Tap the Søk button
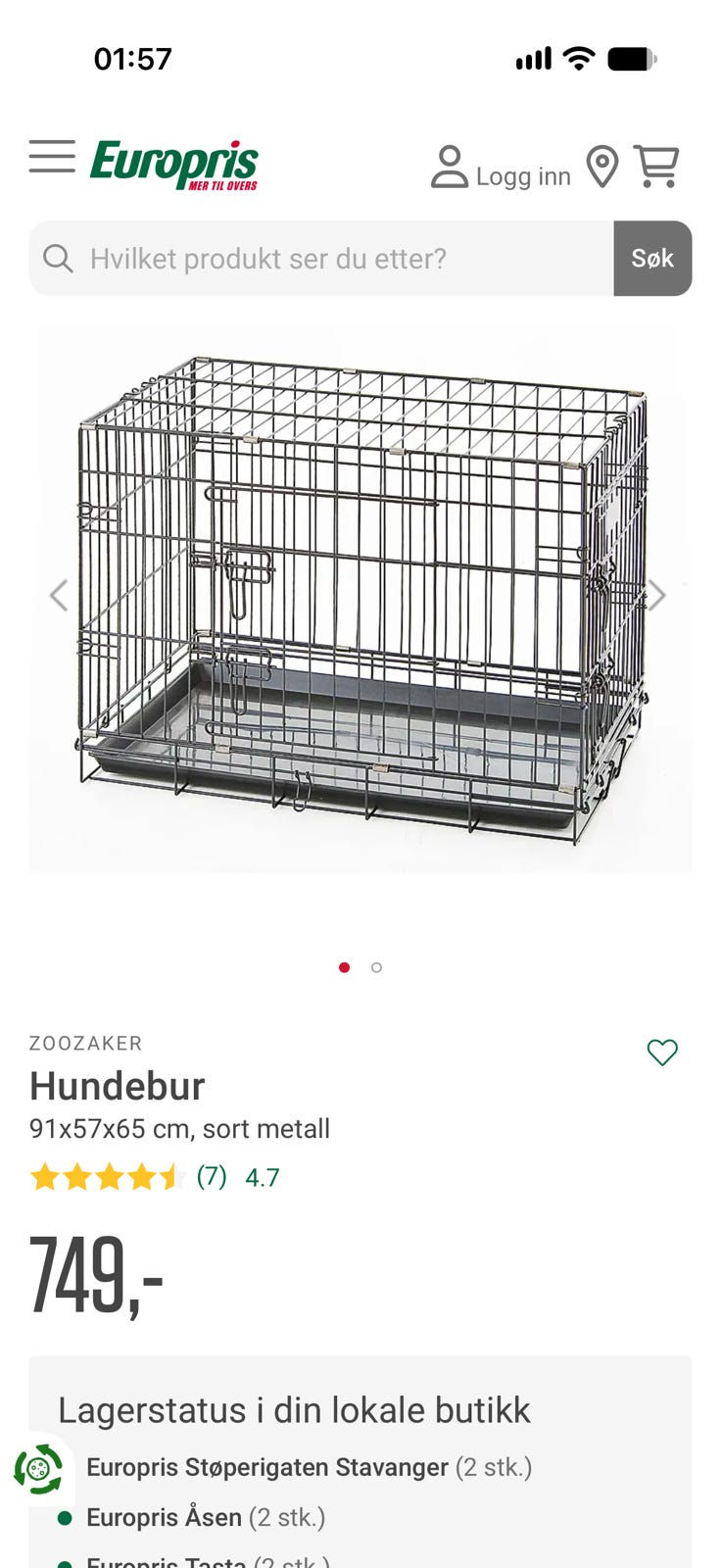721x1568 pixels. [652, 259]
